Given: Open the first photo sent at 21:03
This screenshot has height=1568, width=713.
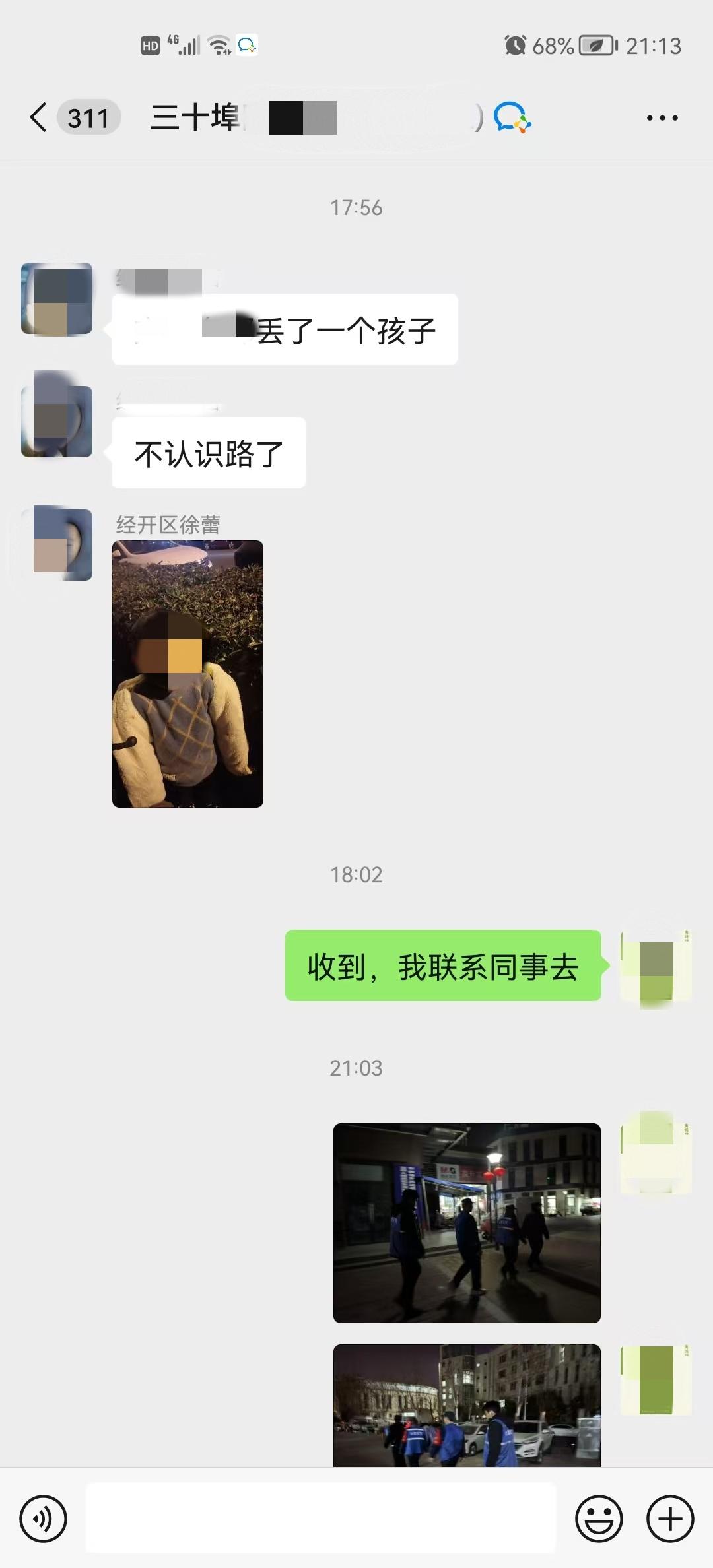Looking at the screenshot, I should pos(467,1223).
